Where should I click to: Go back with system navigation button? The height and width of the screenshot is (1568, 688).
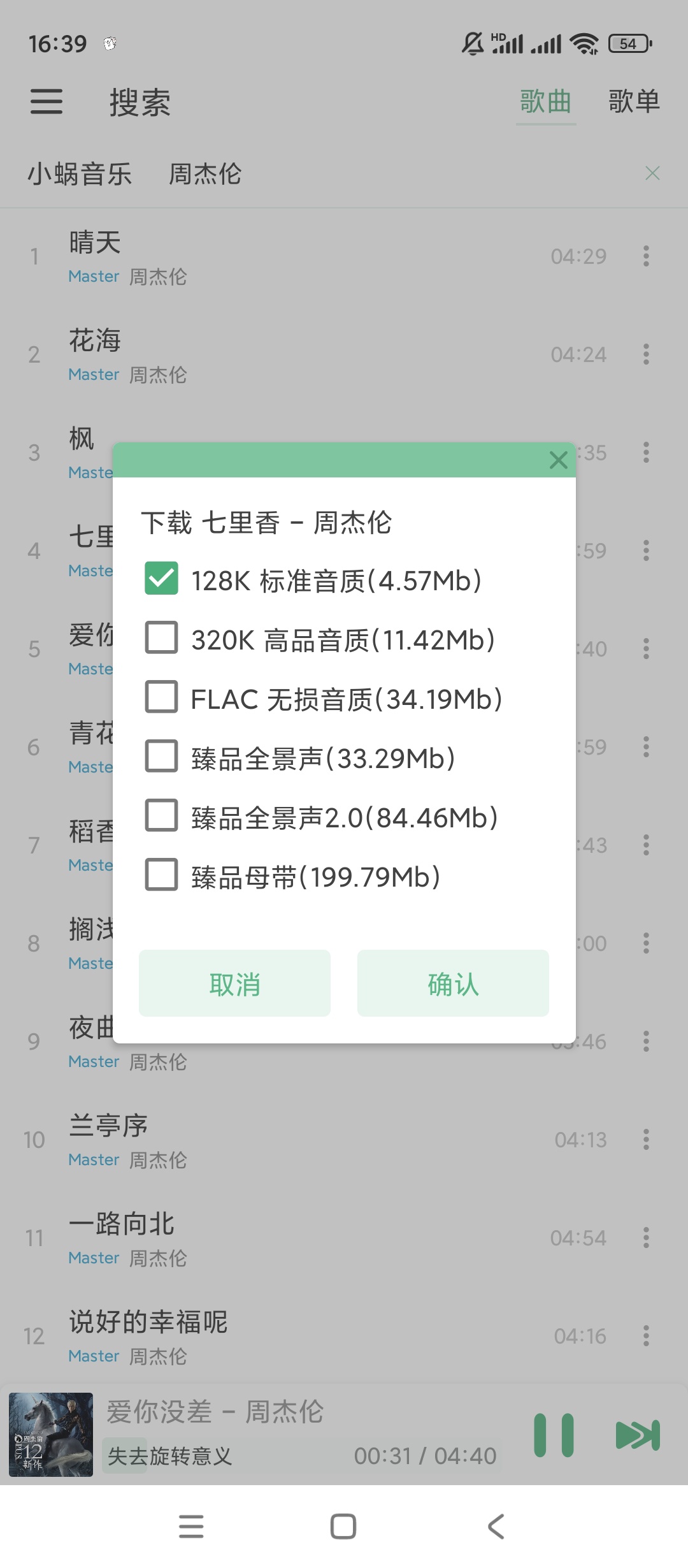point(496,1527)
